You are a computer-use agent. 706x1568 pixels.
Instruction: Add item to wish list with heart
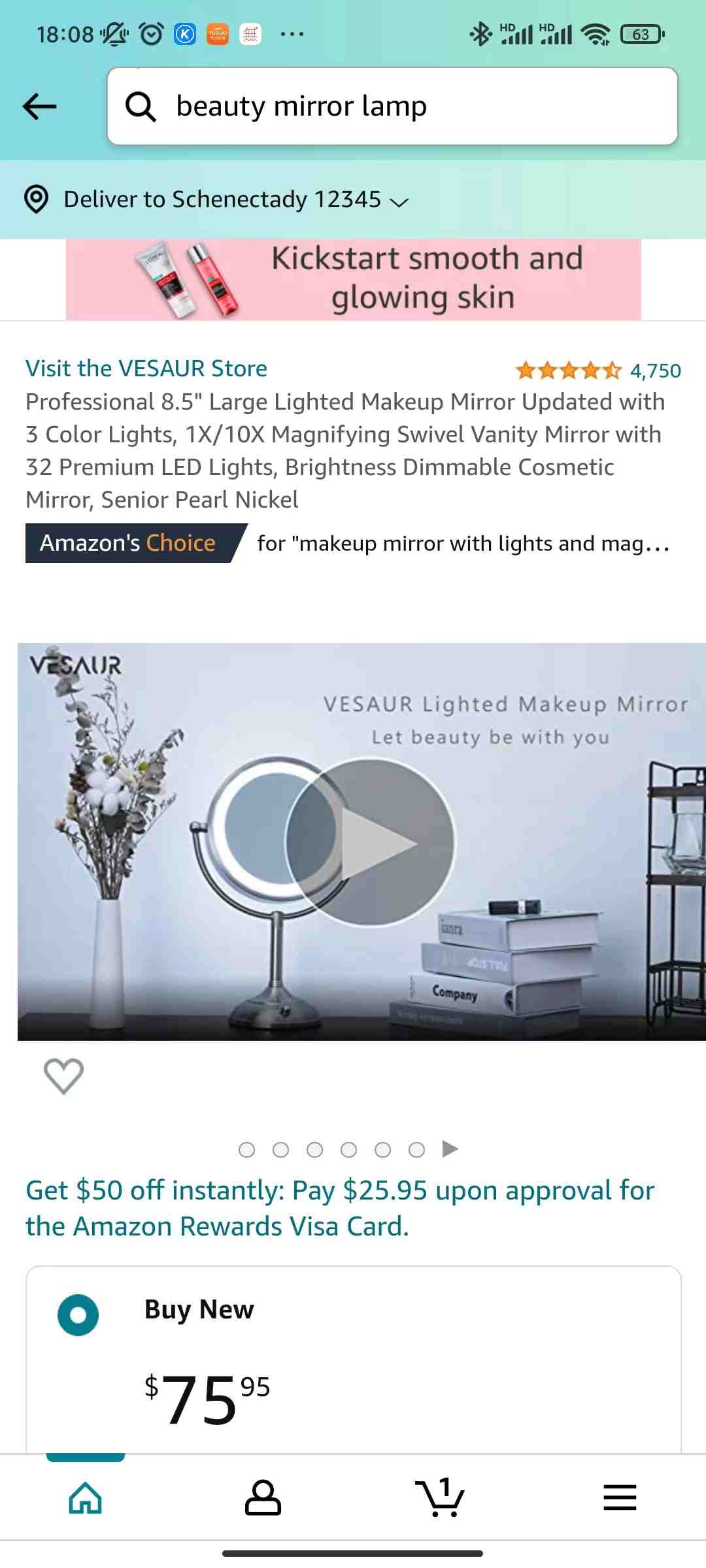click(x=63, y=1075)
